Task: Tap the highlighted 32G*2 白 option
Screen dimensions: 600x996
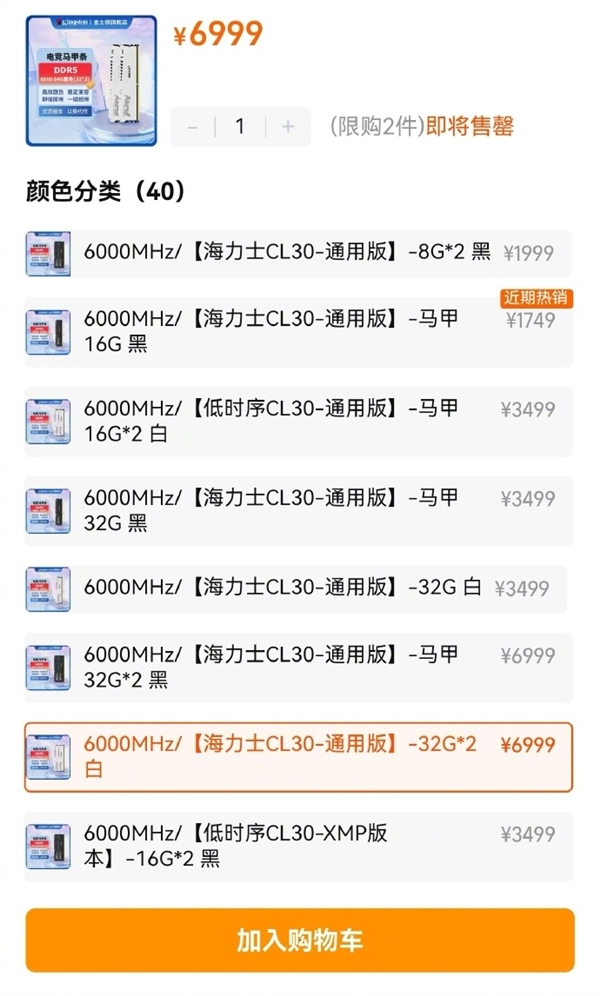Action: click(298, 757)
